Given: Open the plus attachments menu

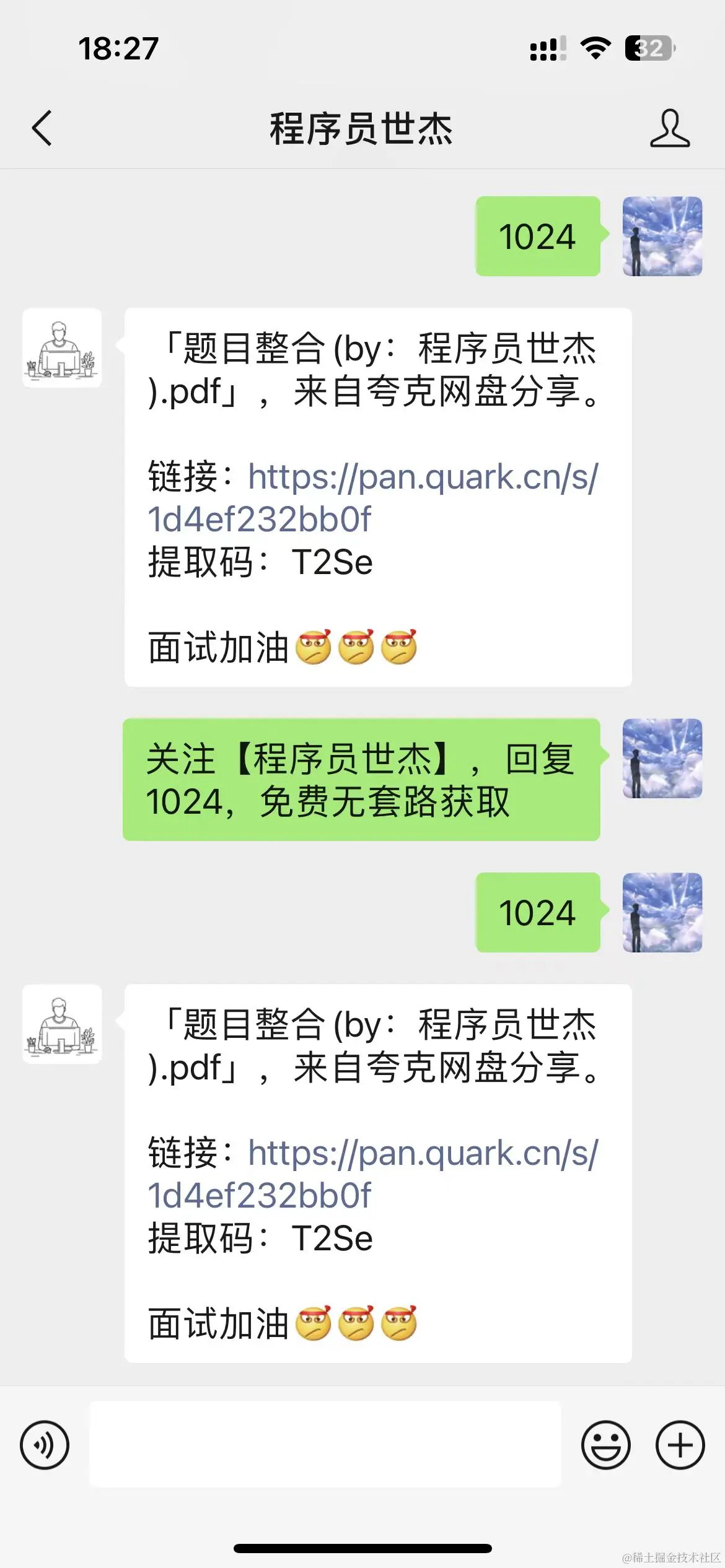Looking at the screenshot, I should [680, 1445].
